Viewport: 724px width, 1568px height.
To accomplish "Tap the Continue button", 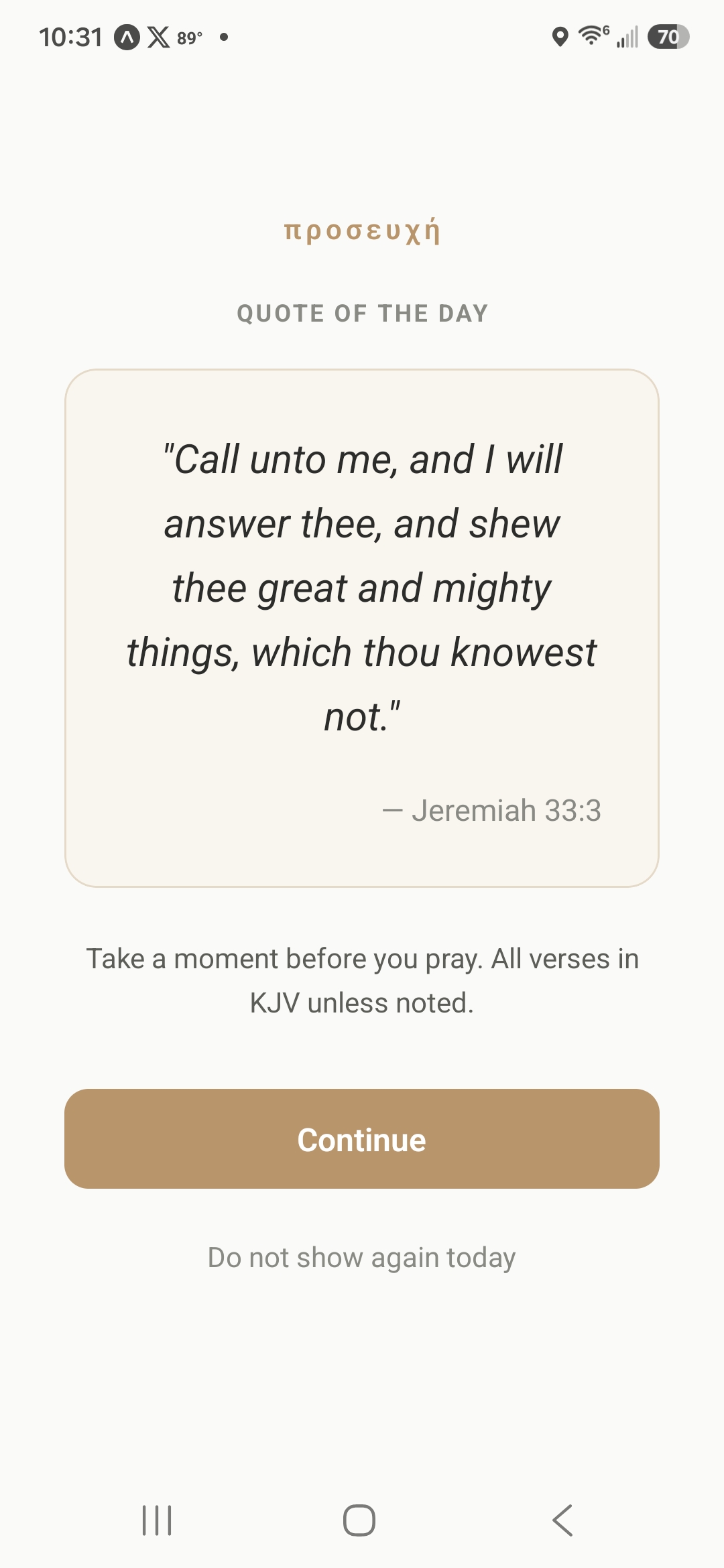I will (x=362, y=1139).
